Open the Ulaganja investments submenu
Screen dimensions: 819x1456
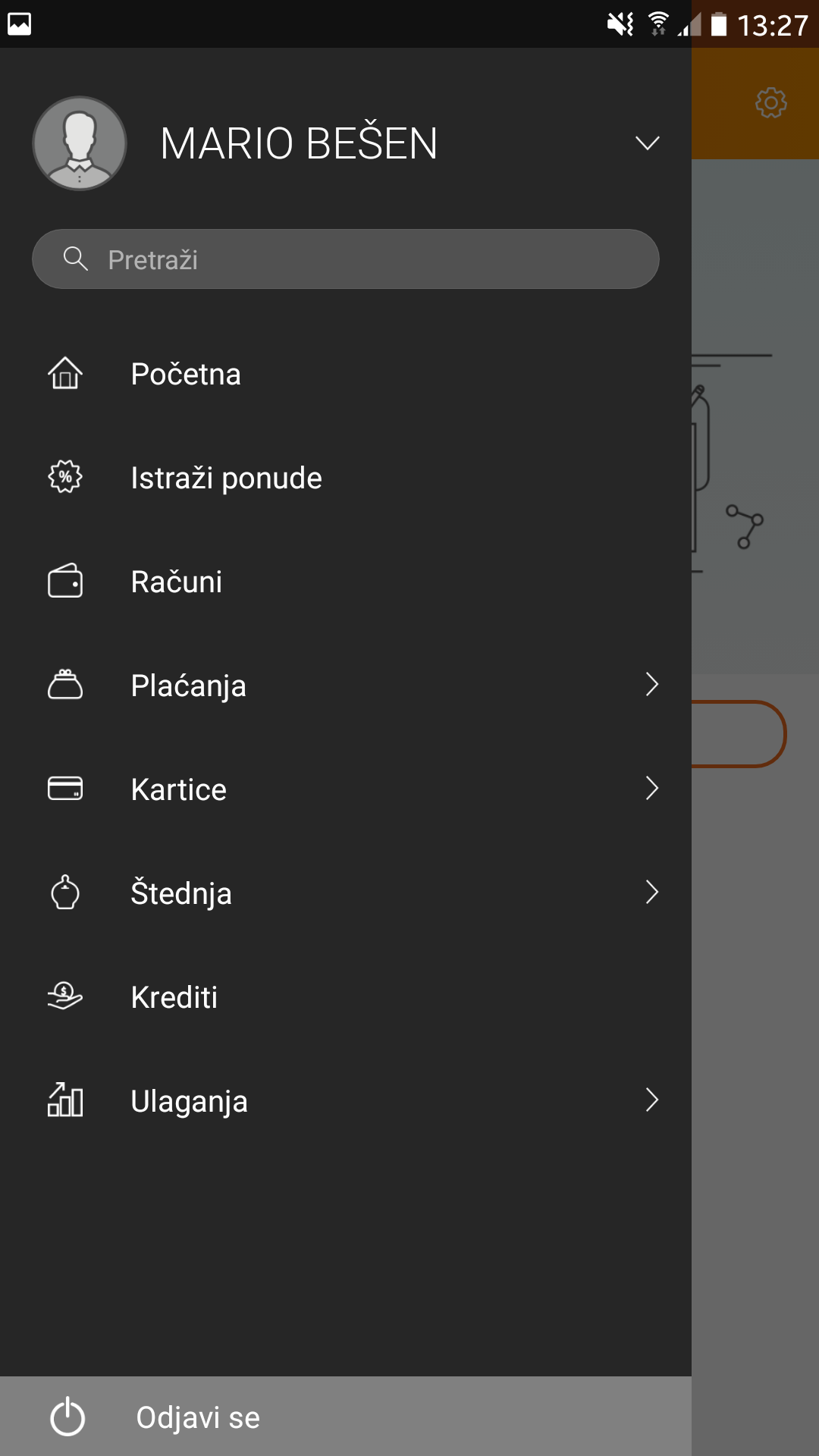pyautogui.click(x=346, y=1101)
